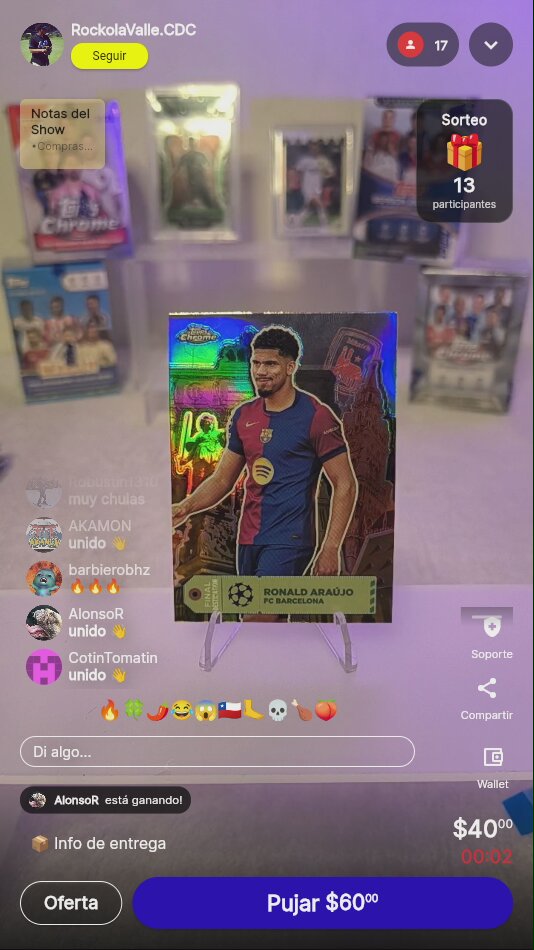This screenshot has height=950, width=534.
Task: Open the viewers list showing 17
Action: click(x=422, y=45)
